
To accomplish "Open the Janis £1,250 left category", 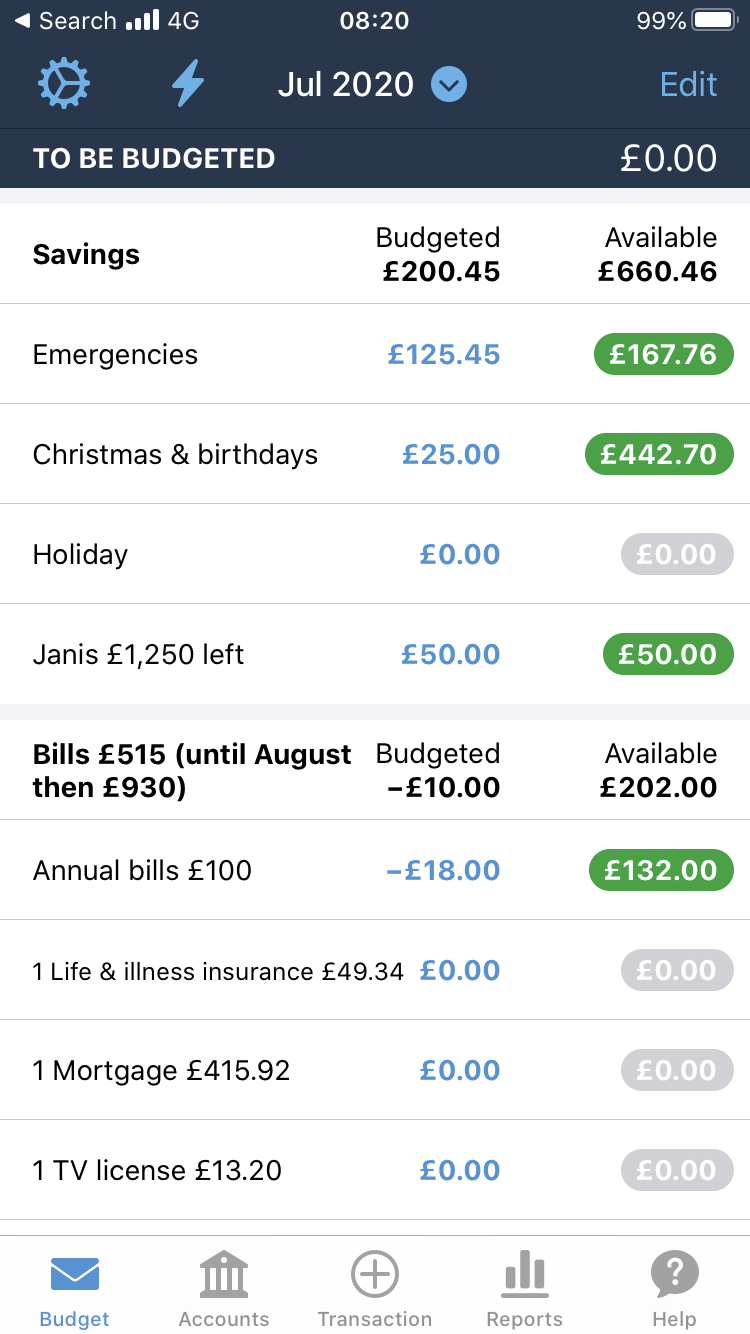I will click(x=375, y=654).
